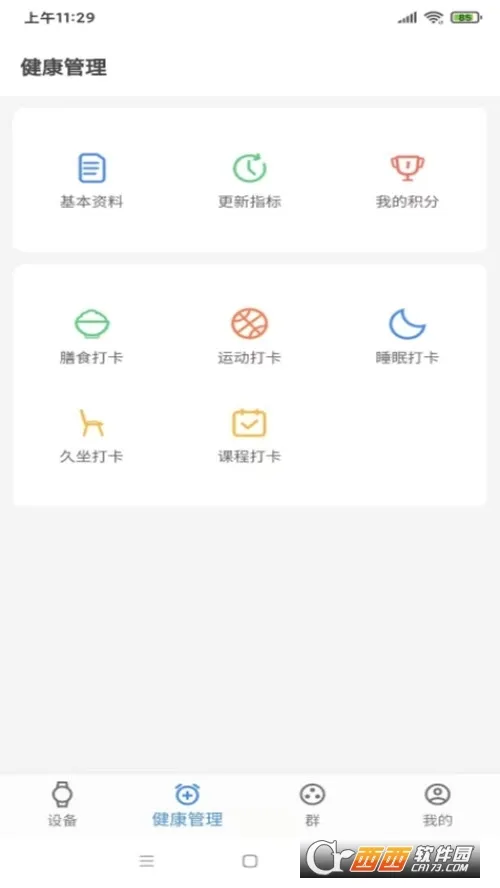Open 睡眠打卡 sleep check-in
Image resolution: width=500 pixels, height=888 pixels.
pos(407,336)
